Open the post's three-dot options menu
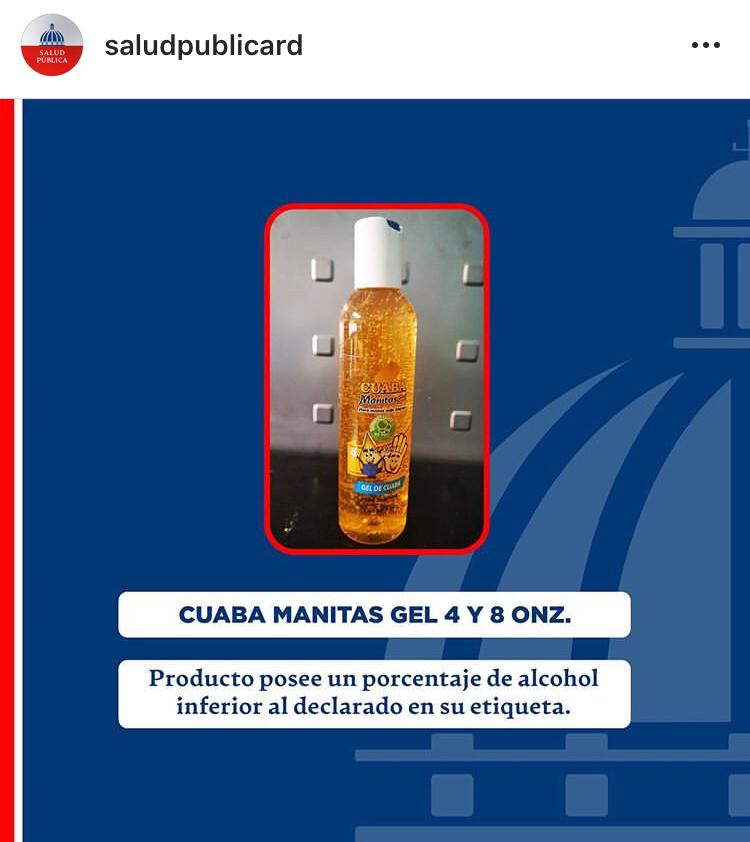 (706, 46)
